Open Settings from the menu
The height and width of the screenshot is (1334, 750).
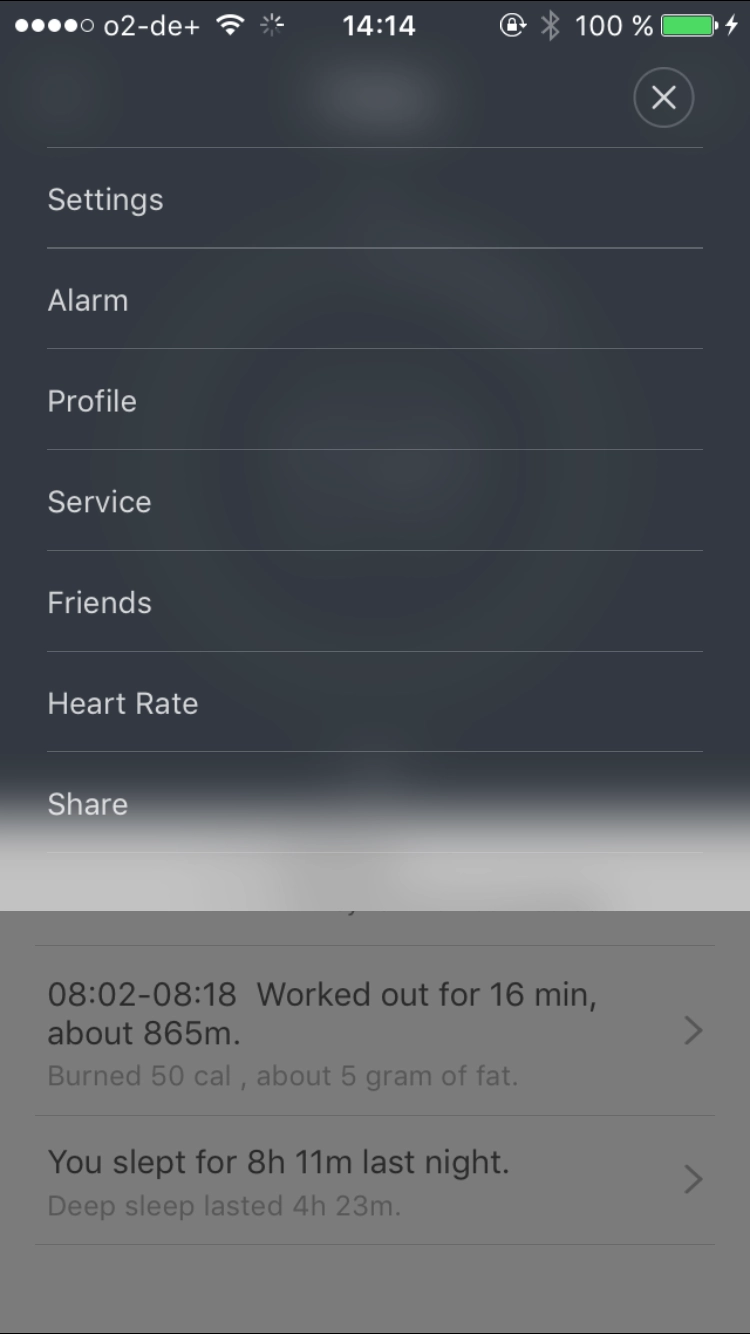point(105,200)
